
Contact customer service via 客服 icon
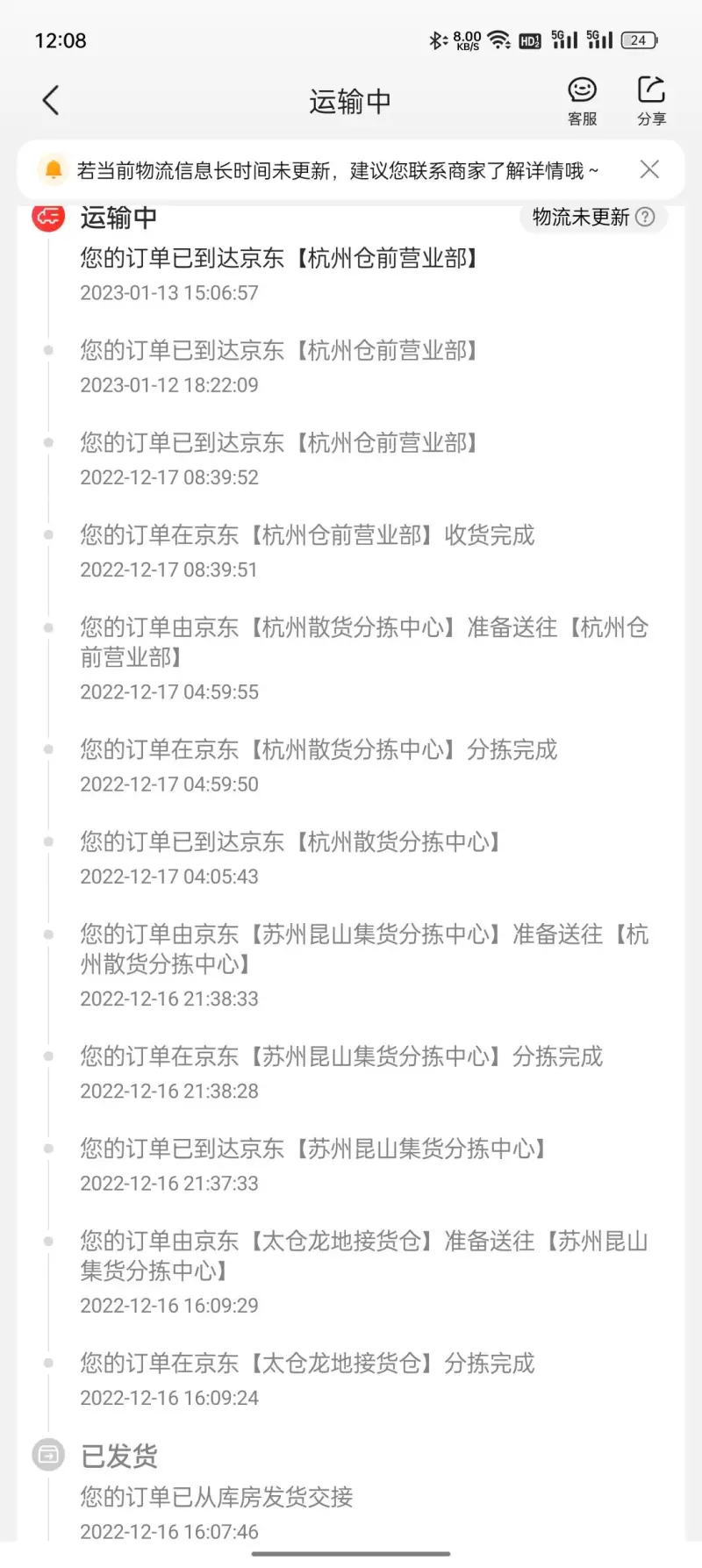pyautogui.click(x=582, y=101)
